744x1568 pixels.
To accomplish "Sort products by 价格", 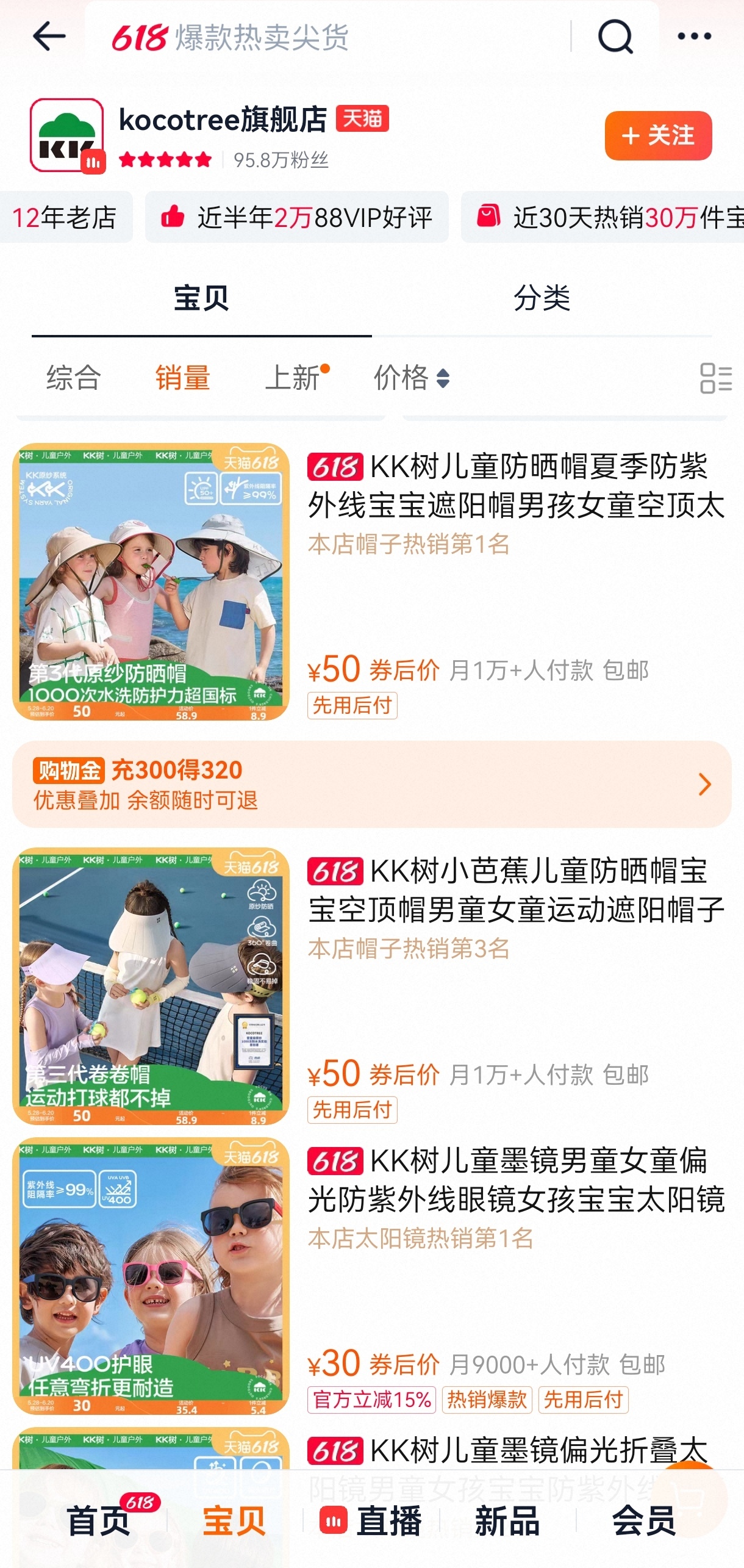I will [410, 378].
